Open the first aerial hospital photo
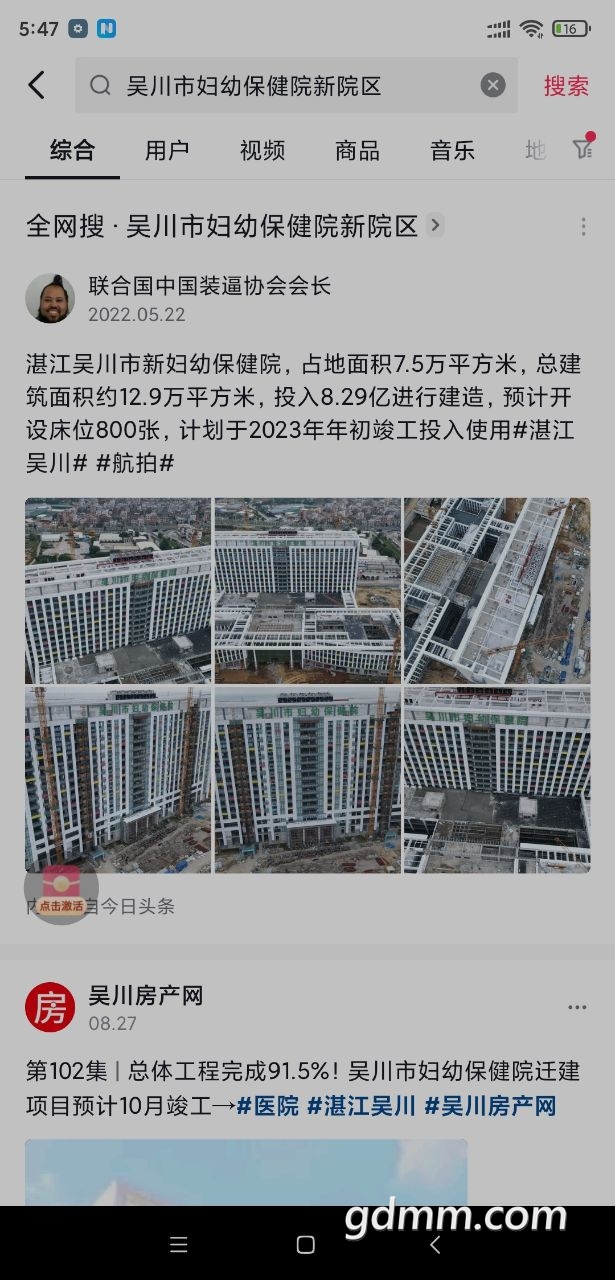615x1280 pixels. [x=118, y=590]
